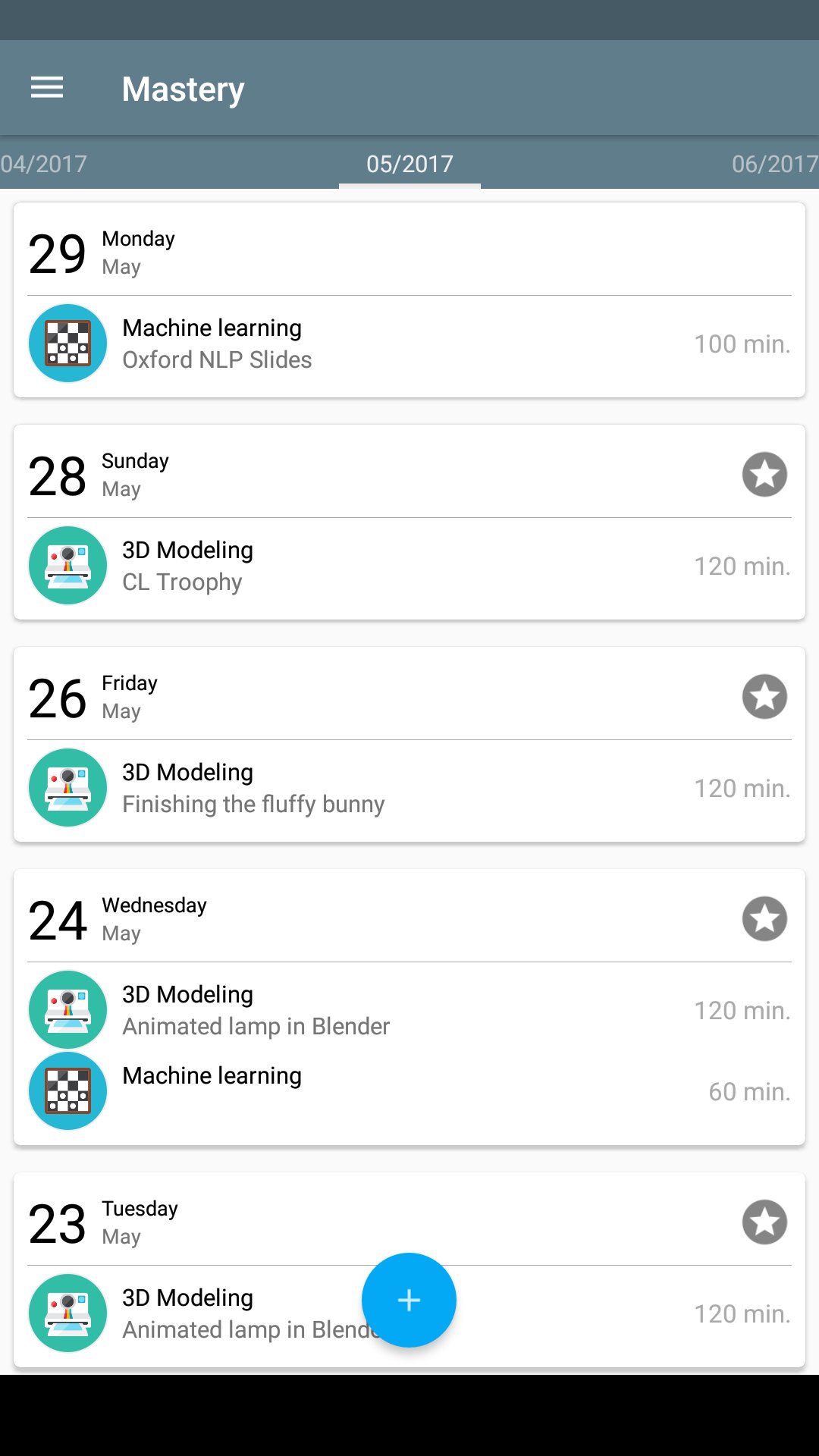This screenshot has height=1456, width=819.
Task: Open Wednesday's Animated lamp in Blender entry
Action: pos(409,1010)
